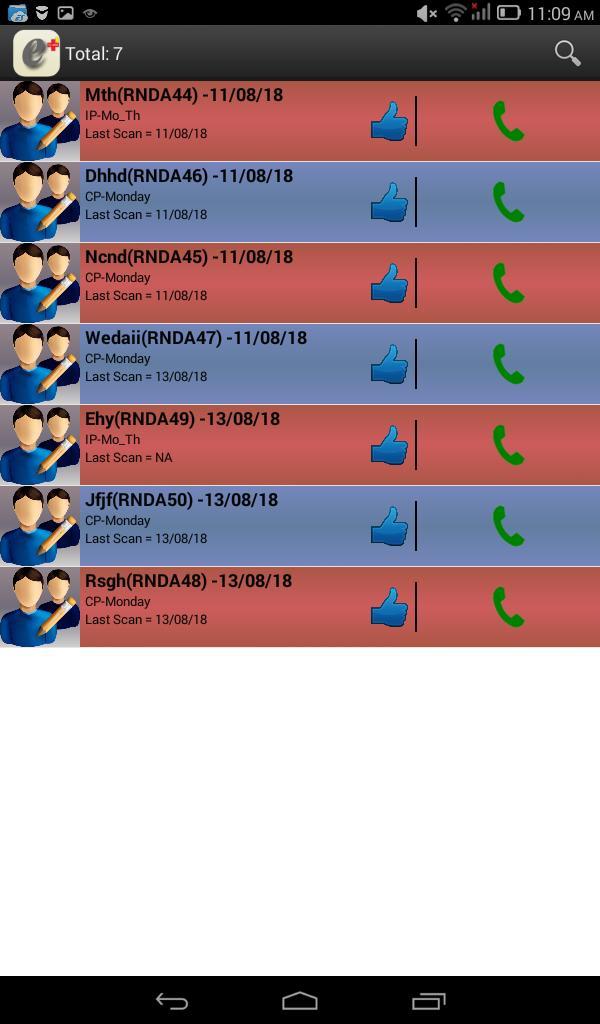This screenshot has height=1024, width=600.
Task: Call patient Dhhd(RNDA46)
Action: click(x=508, y=202)
